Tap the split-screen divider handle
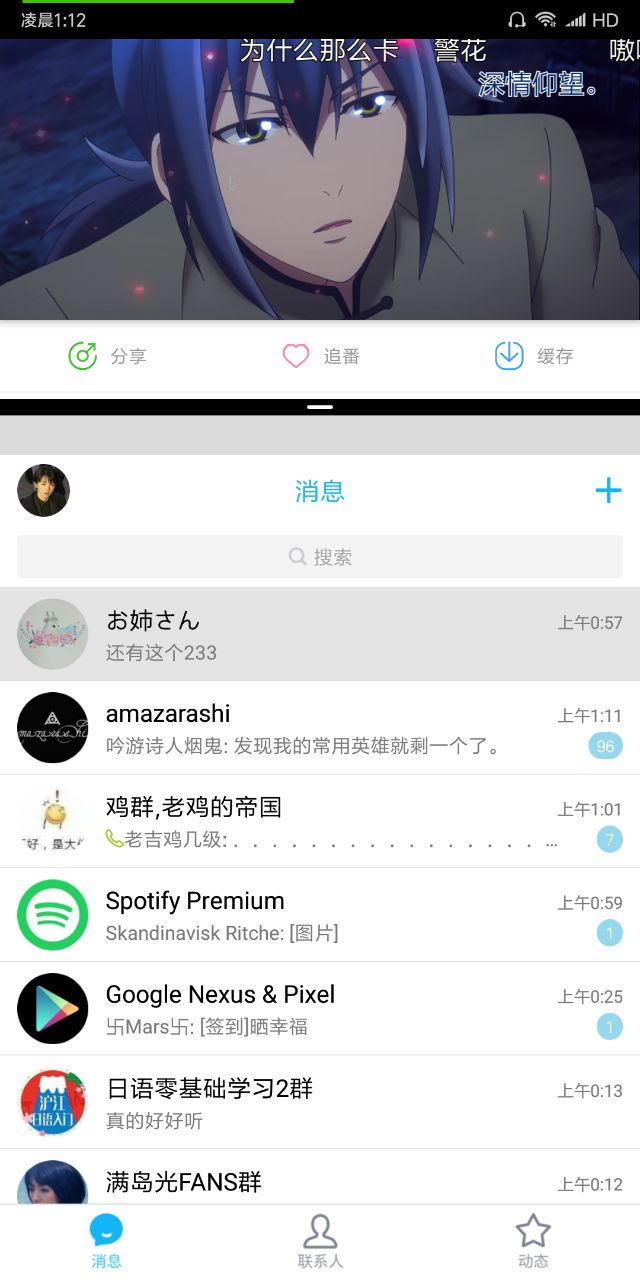Image resolution: width=640 pixels, height=1280 pixels. [x=320, y=407]
